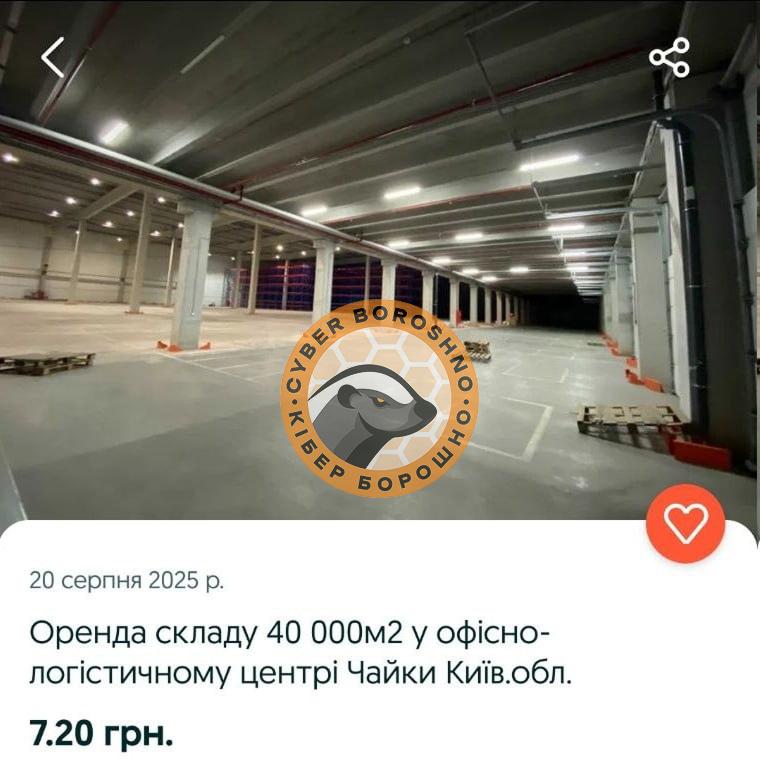Share this warehouse rental listing
Viewport: 760px width, 775px height.
click(x=669, y=57)
